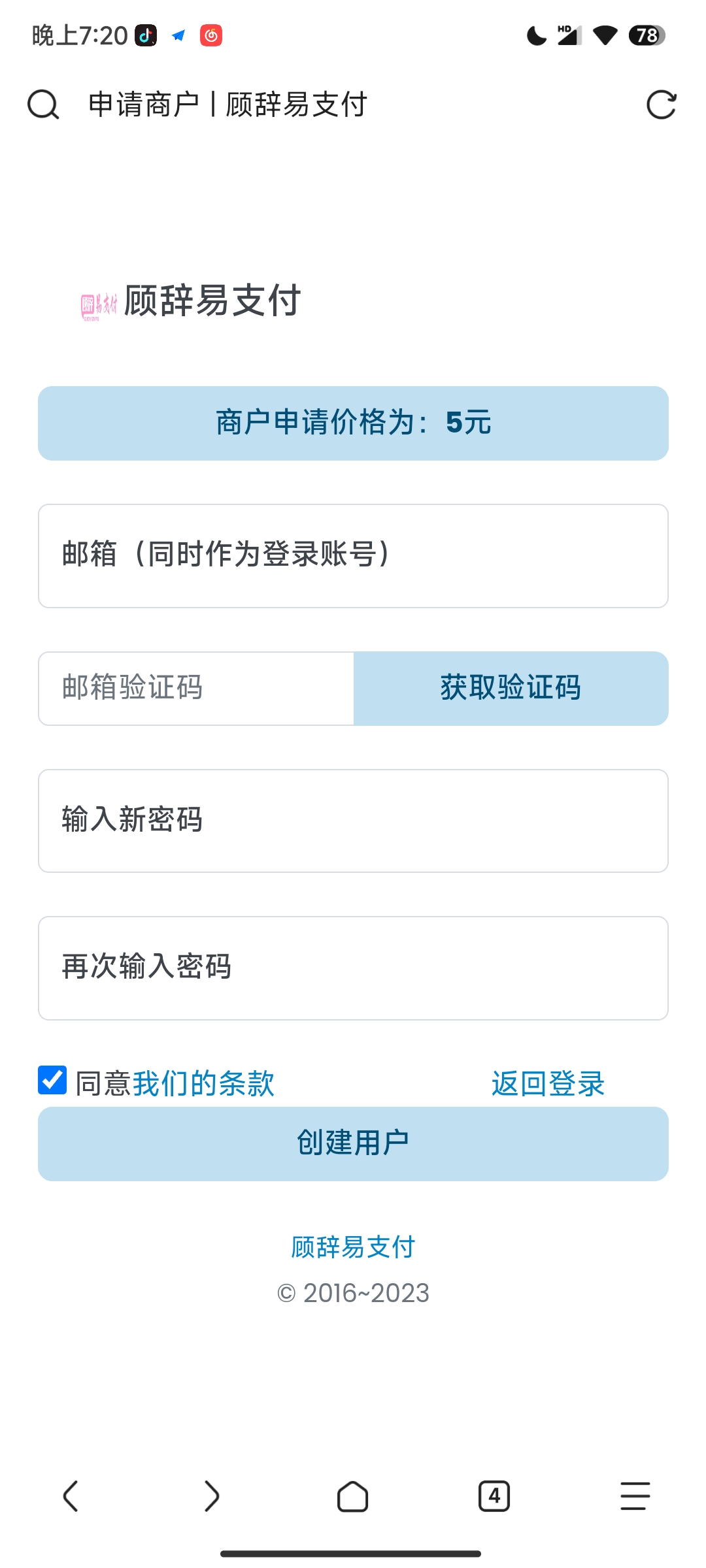Focus the 邮箱 email account field

click(x=353, y=556)
